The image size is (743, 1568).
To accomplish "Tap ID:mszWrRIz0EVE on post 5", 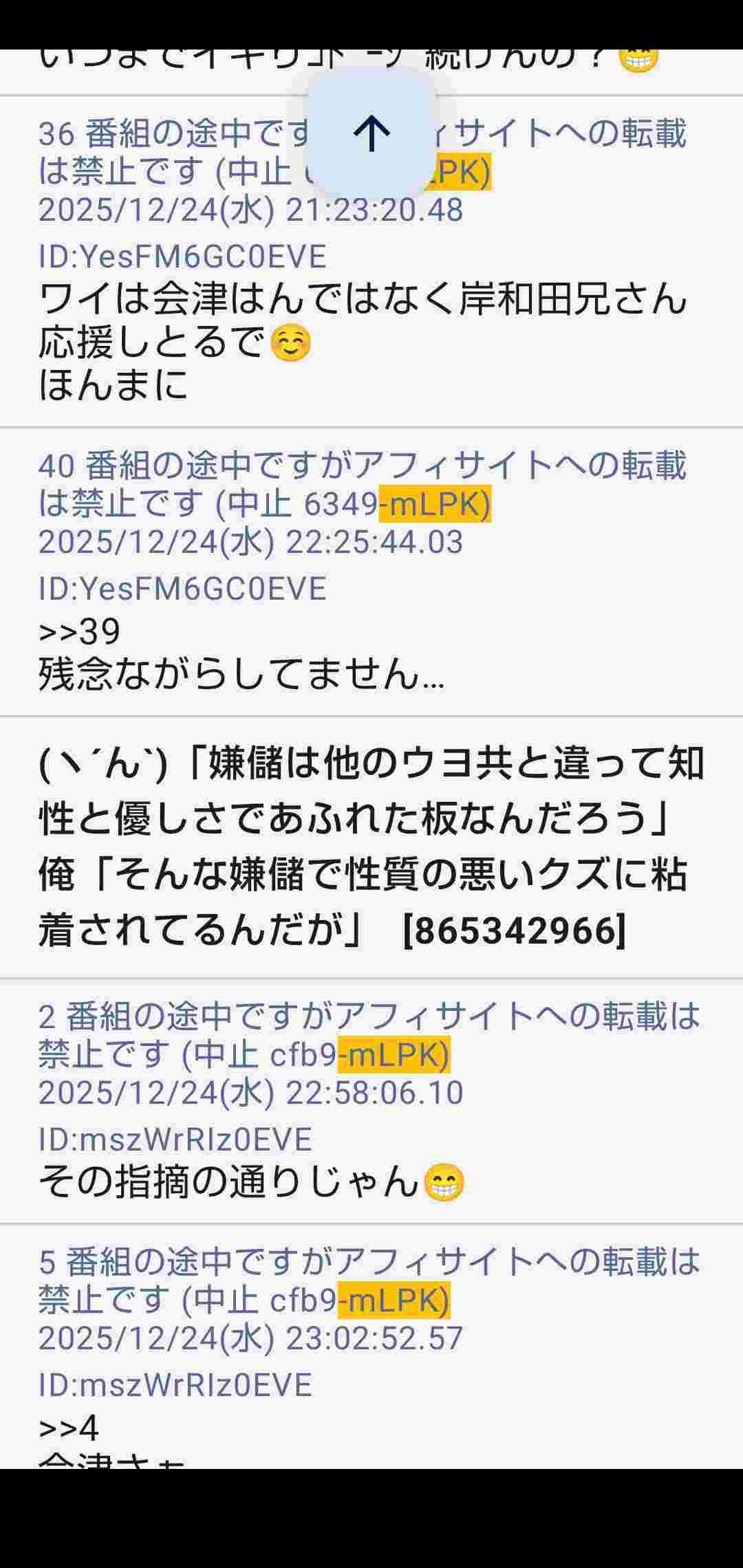I will click(175, 1385).
